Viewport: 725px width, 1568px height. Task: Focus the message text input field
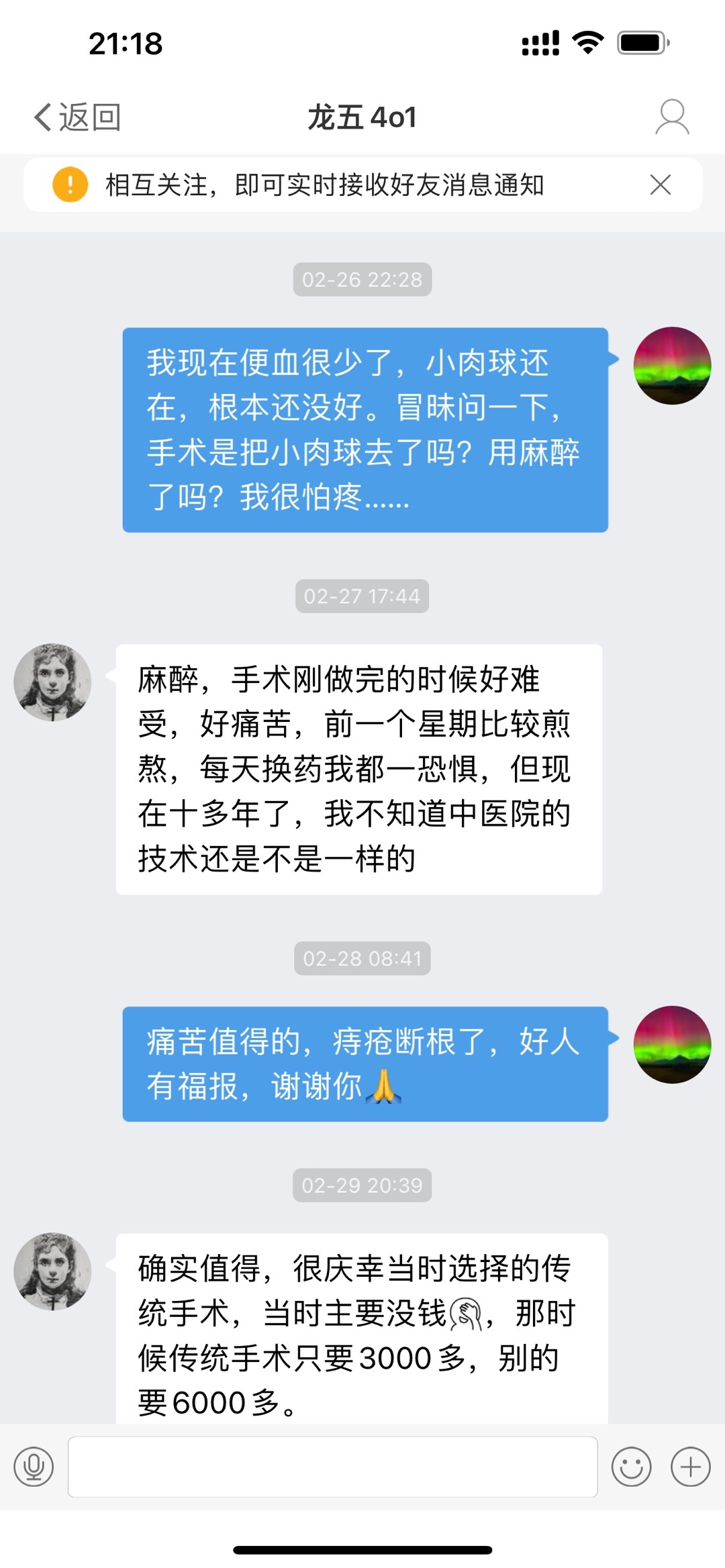(x=332, y=1466)
